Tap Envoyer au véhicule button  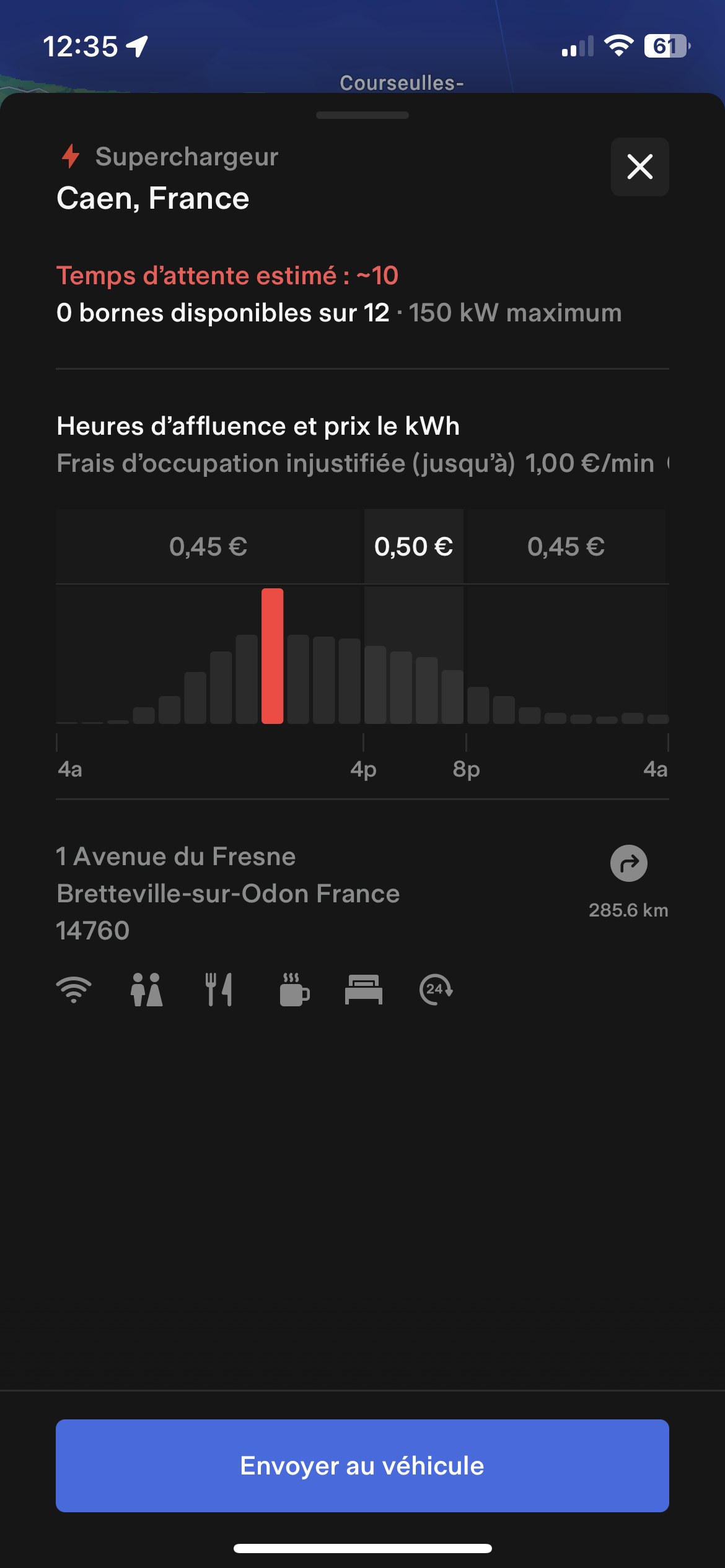[362, 1466]
